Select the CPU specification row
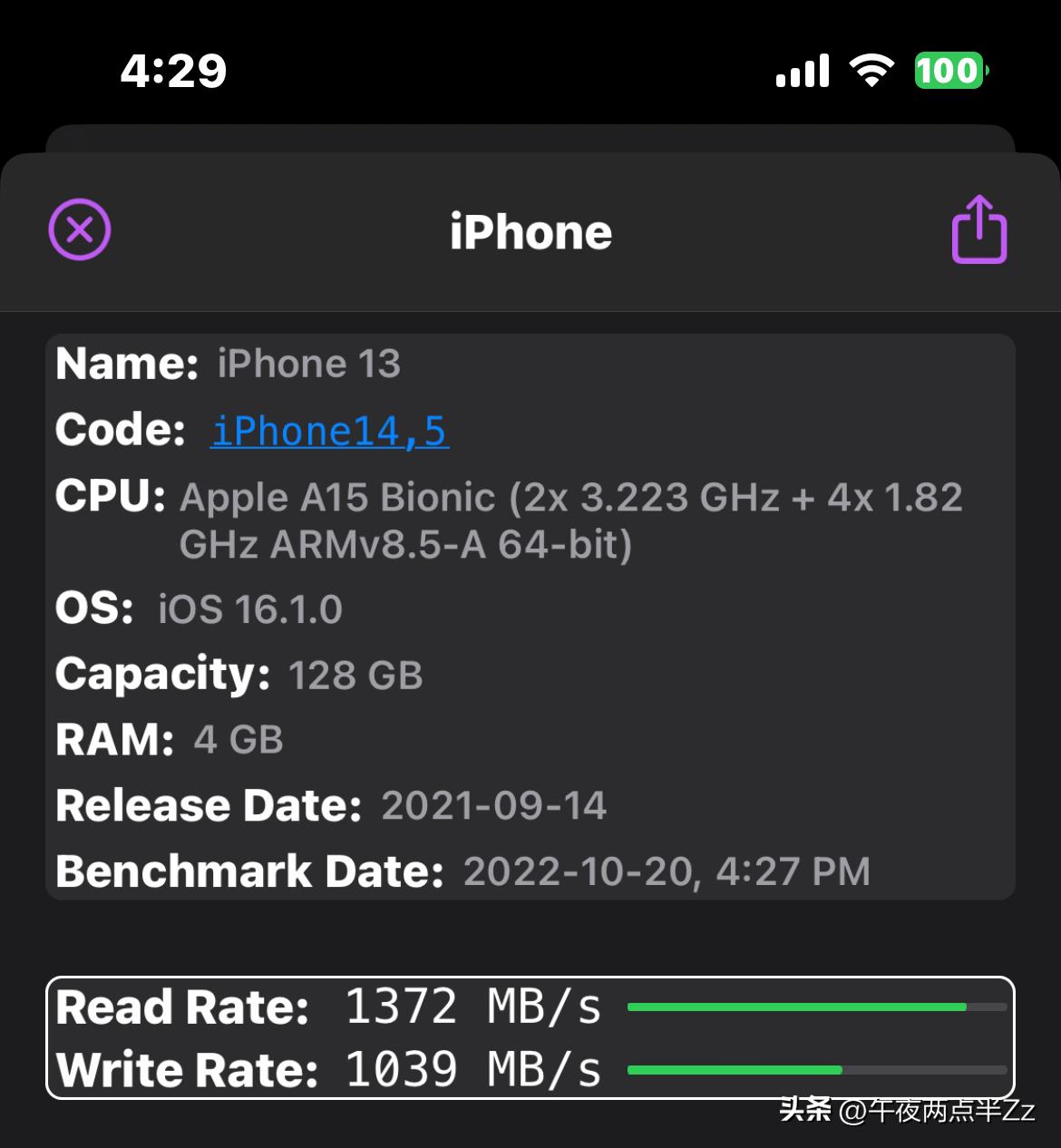 pos(508,520)
